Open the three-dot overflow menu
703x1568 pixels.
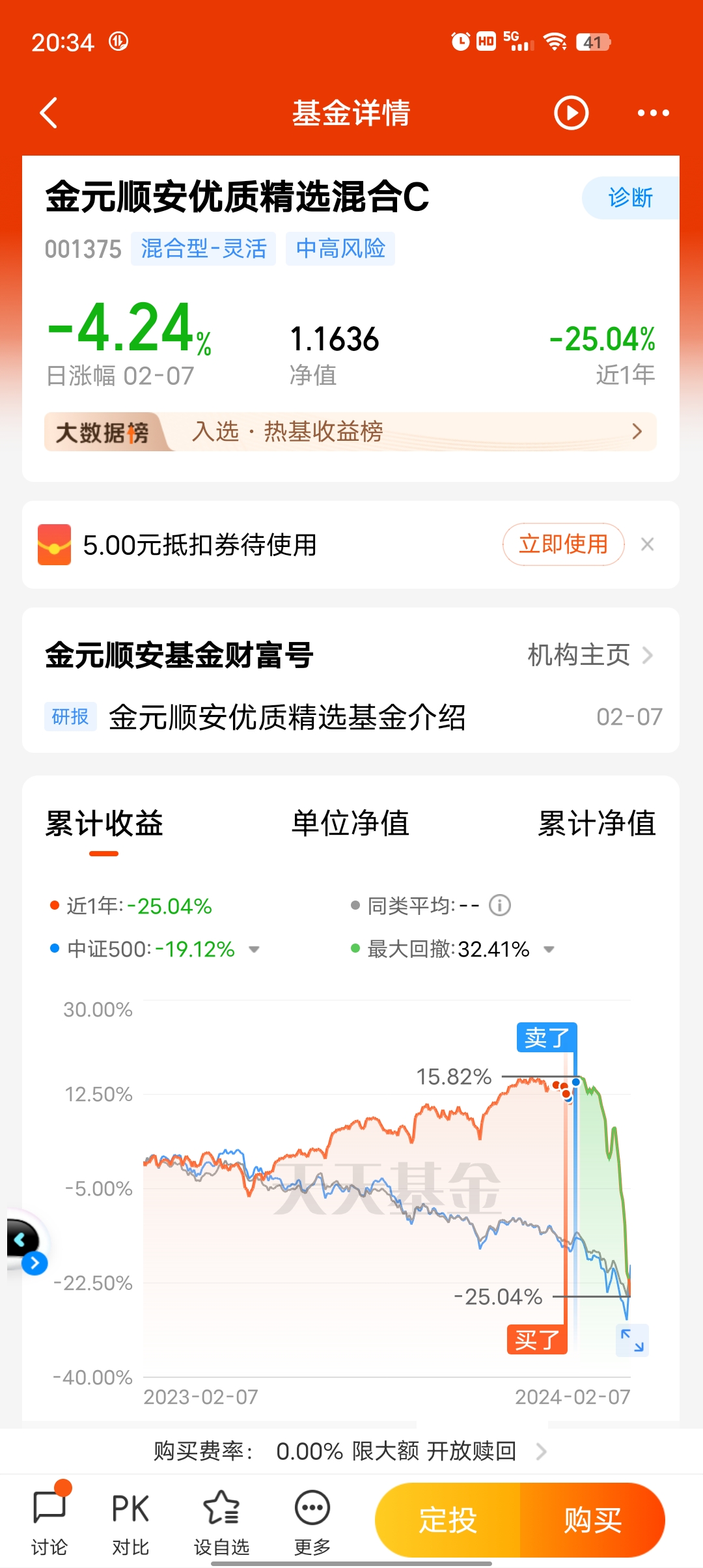click(653, 113)
